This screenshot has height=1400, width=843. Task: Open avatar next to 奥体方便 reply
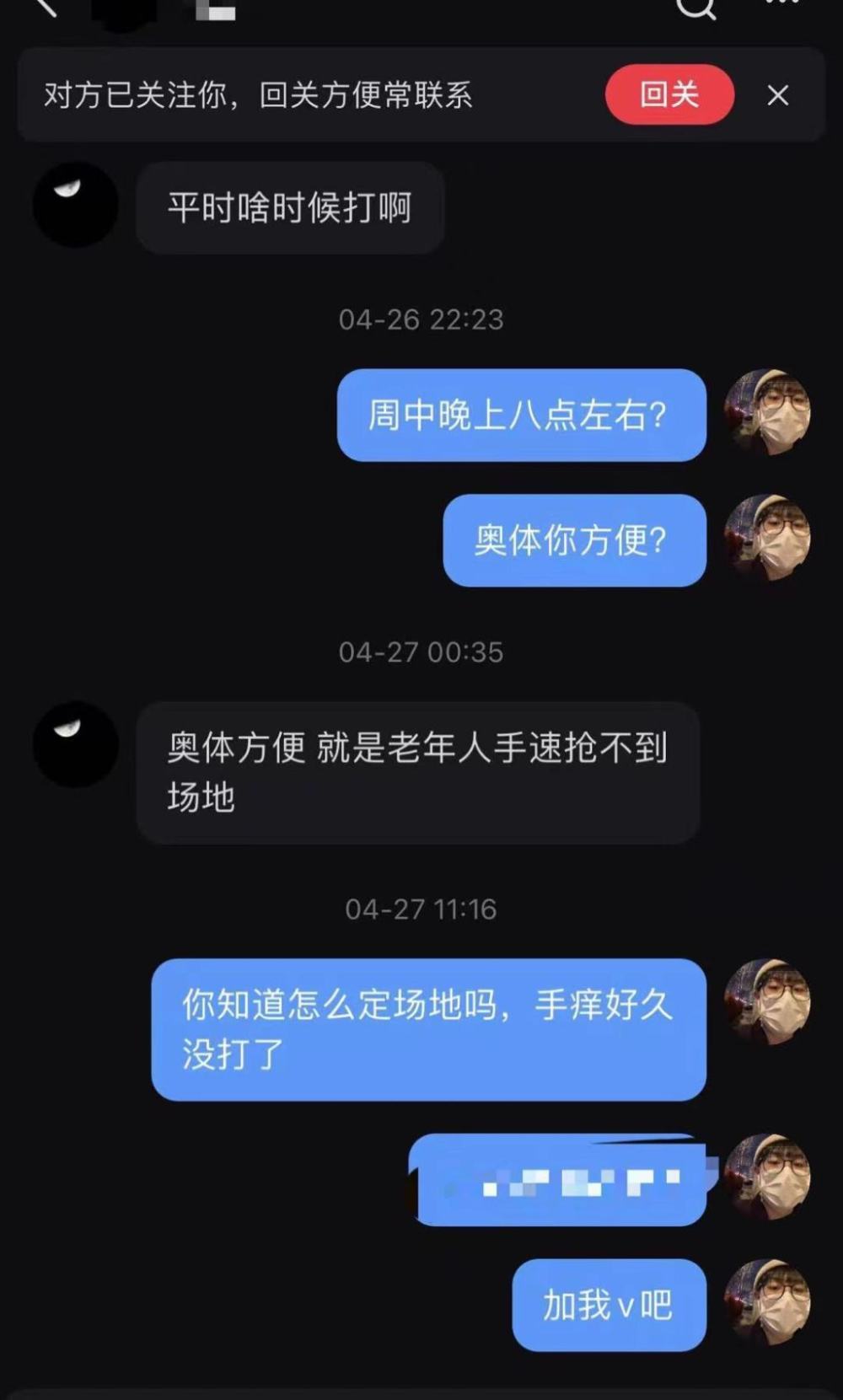click(75, 744)
